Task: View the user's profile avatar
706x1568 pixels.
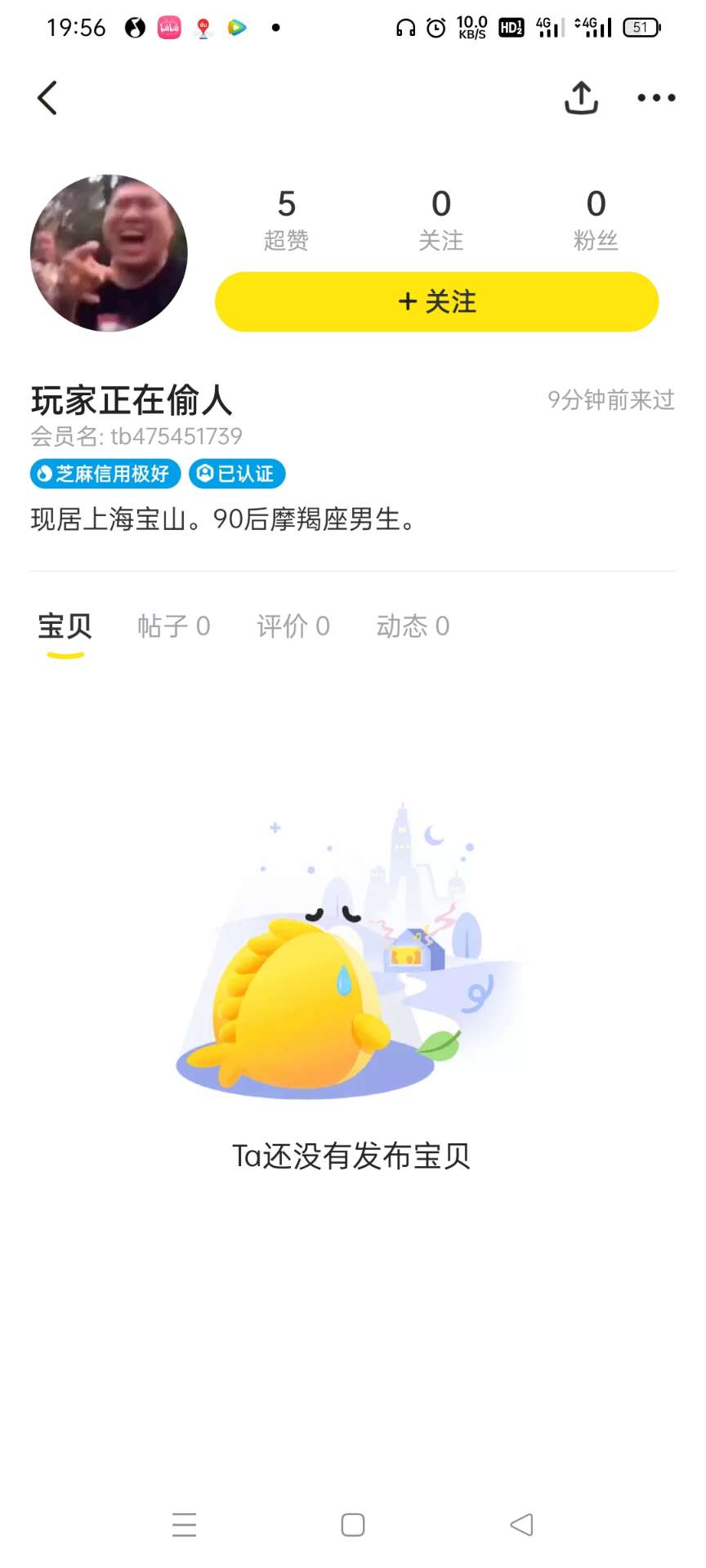Action: click(109, 253)
